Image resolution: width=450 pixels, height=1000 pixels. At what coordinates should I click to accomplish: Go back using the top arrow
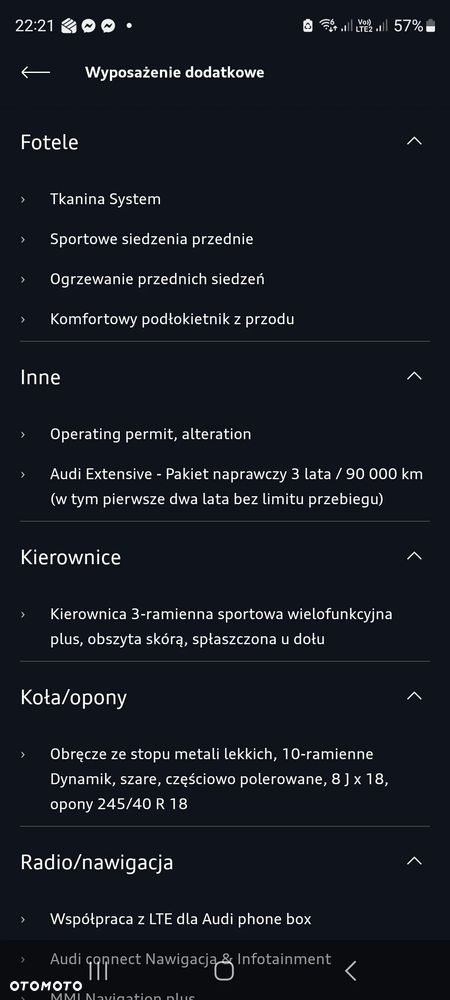tap(35, 72)
